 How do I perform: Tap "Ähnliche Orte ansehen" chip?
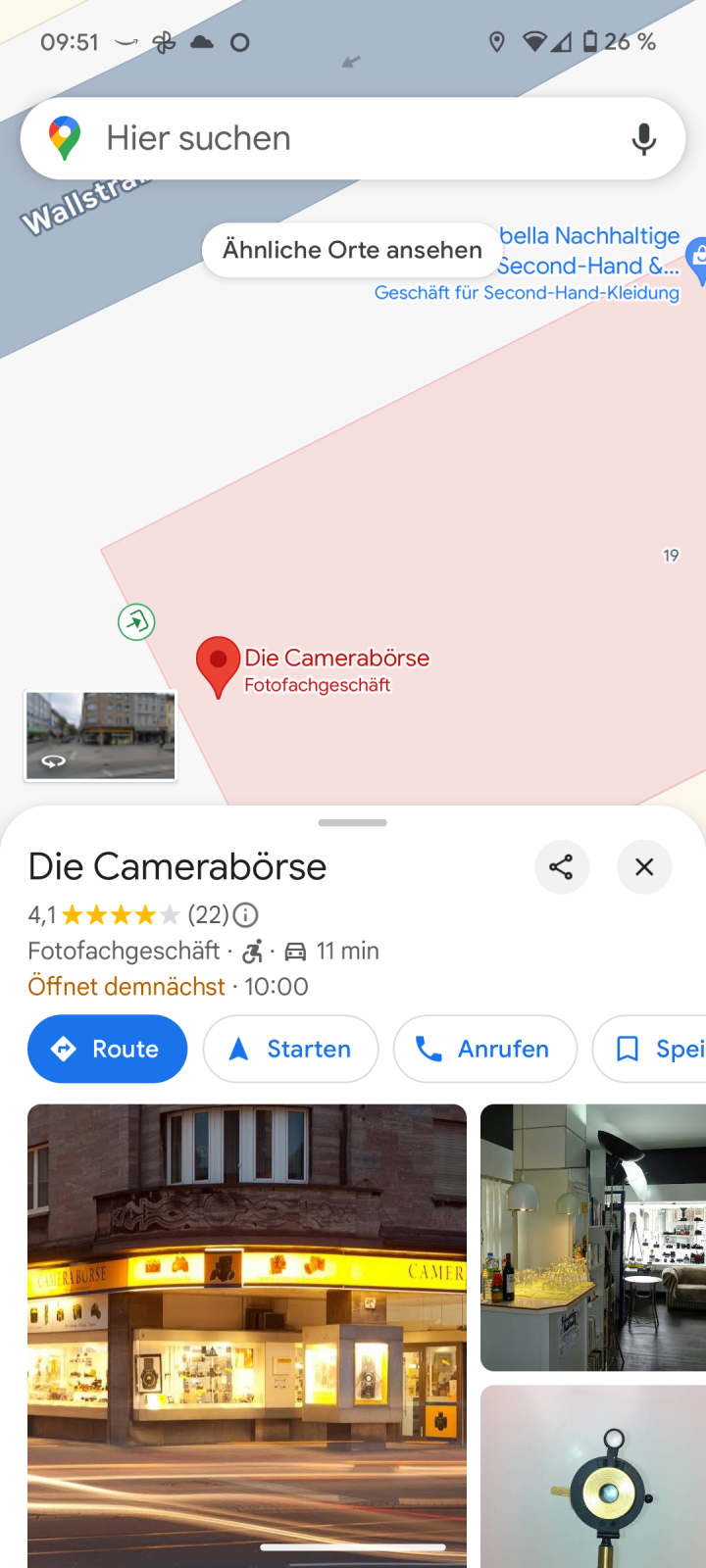(x=352, y=250)
